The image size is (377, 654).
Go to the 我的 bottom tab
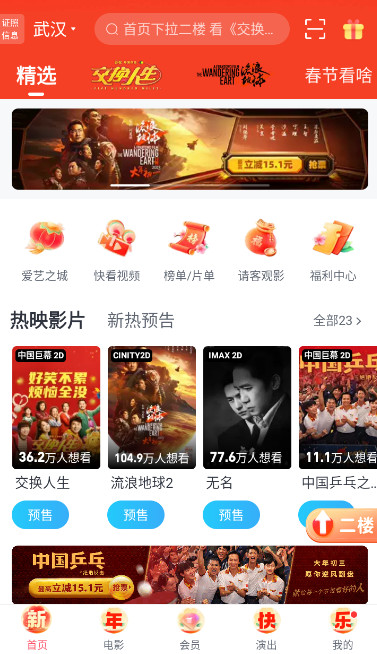[x=343, y=628]
